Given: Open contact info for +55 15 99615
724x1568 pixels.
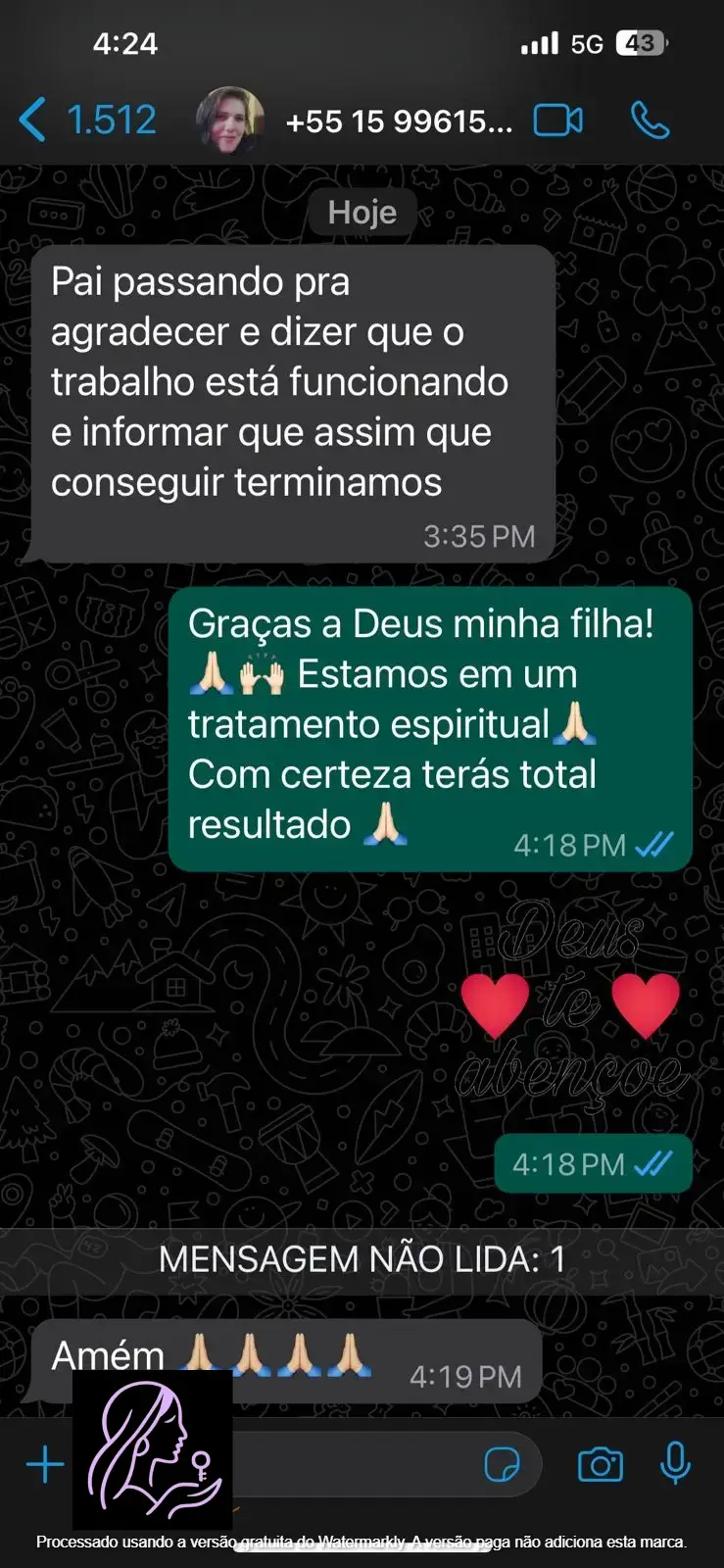Looking at the screenshot, I should (x=398, y=122).
